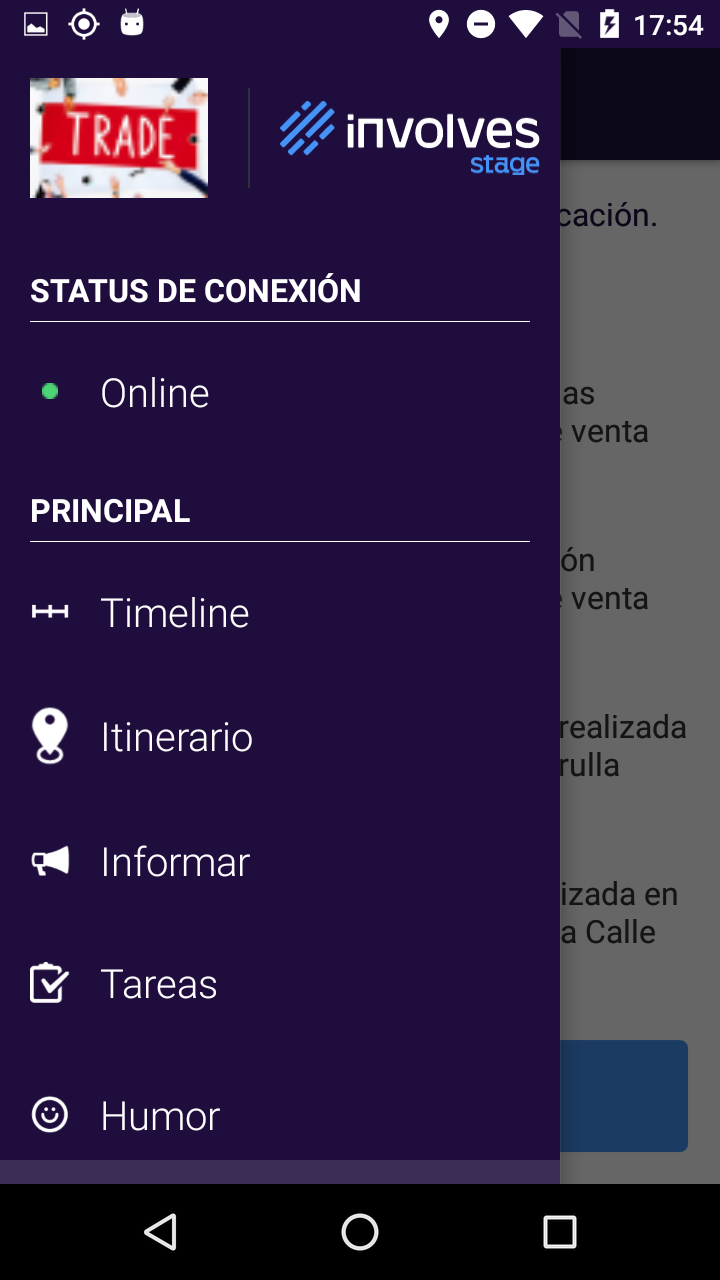Open Timeline from the drawer menu
This screenshot has width=720, height=1280.
175,613
